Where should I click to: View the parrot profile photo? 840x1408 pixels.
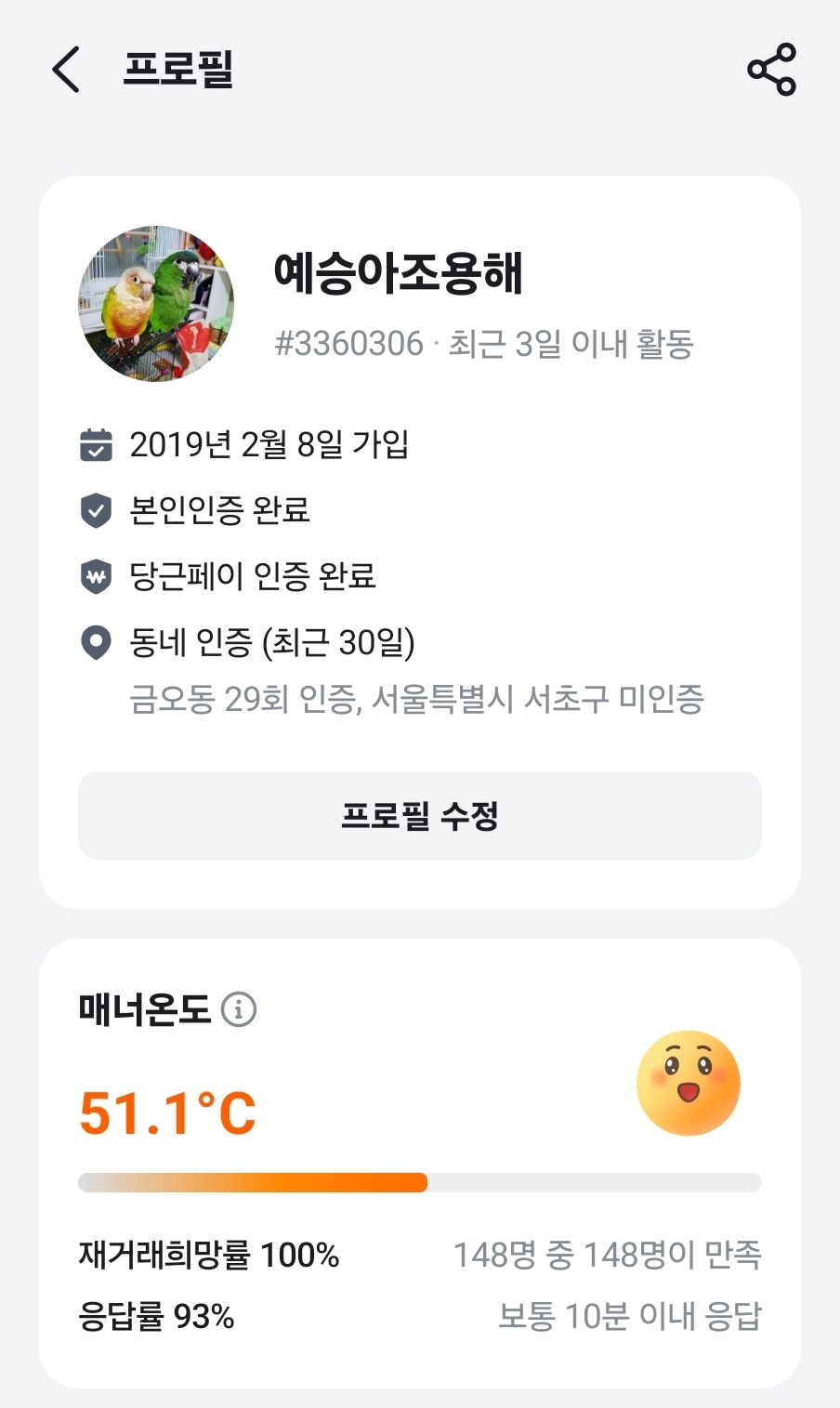click(156, 304)
